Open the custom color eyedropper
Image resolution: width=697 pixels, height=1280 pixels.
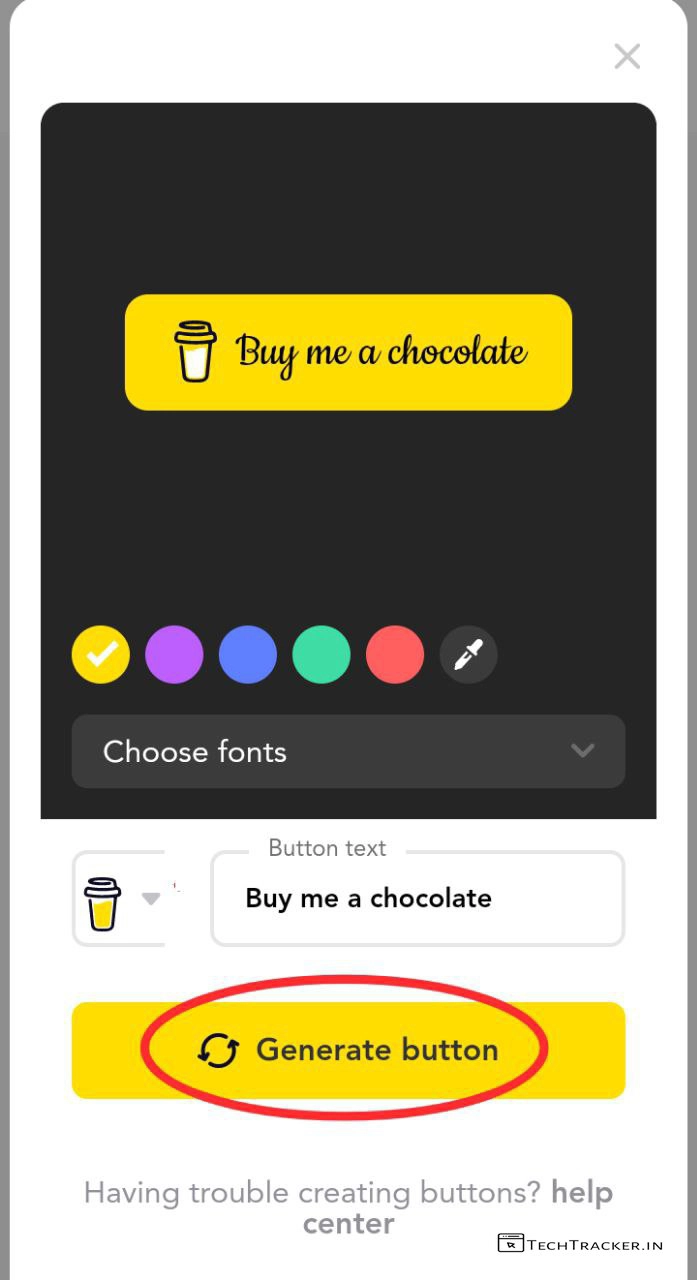tap(468, 655)
